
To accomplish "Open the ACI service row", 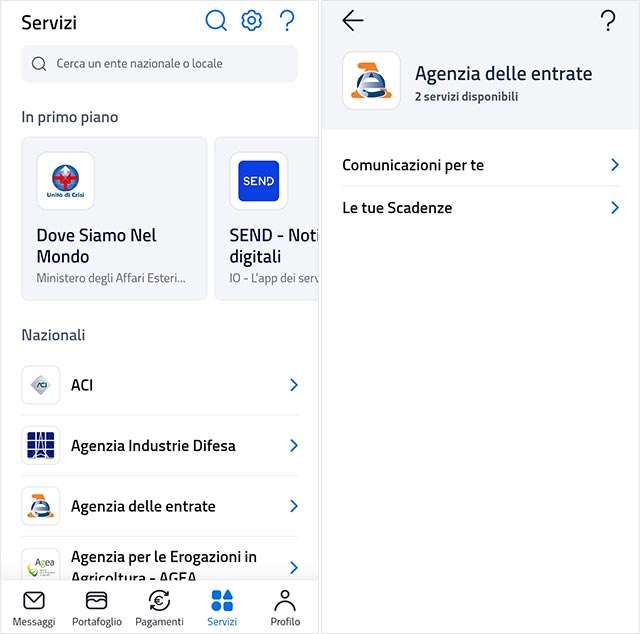I will (x=160, y=385).
